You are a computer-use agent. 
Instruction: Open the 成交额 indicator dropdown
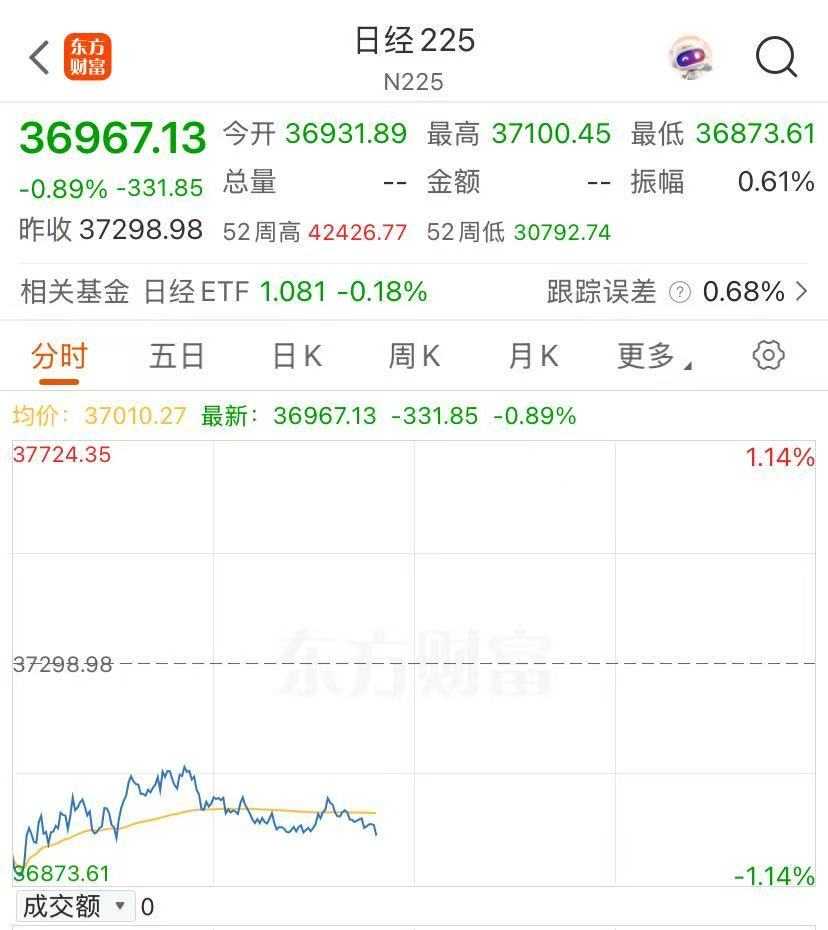76,907
